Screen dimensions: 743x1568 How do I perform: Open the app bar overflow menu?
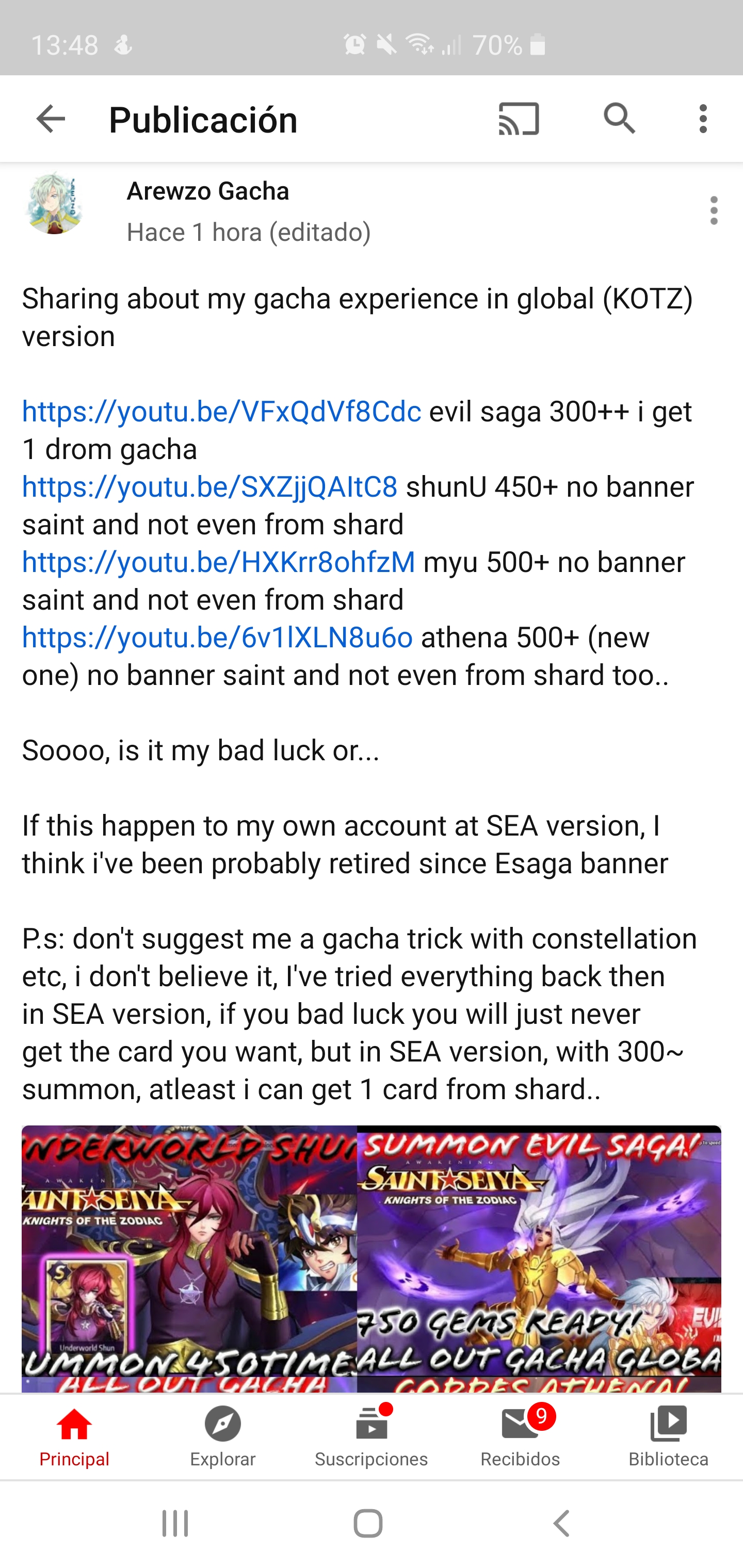click(x=703, y=119)
